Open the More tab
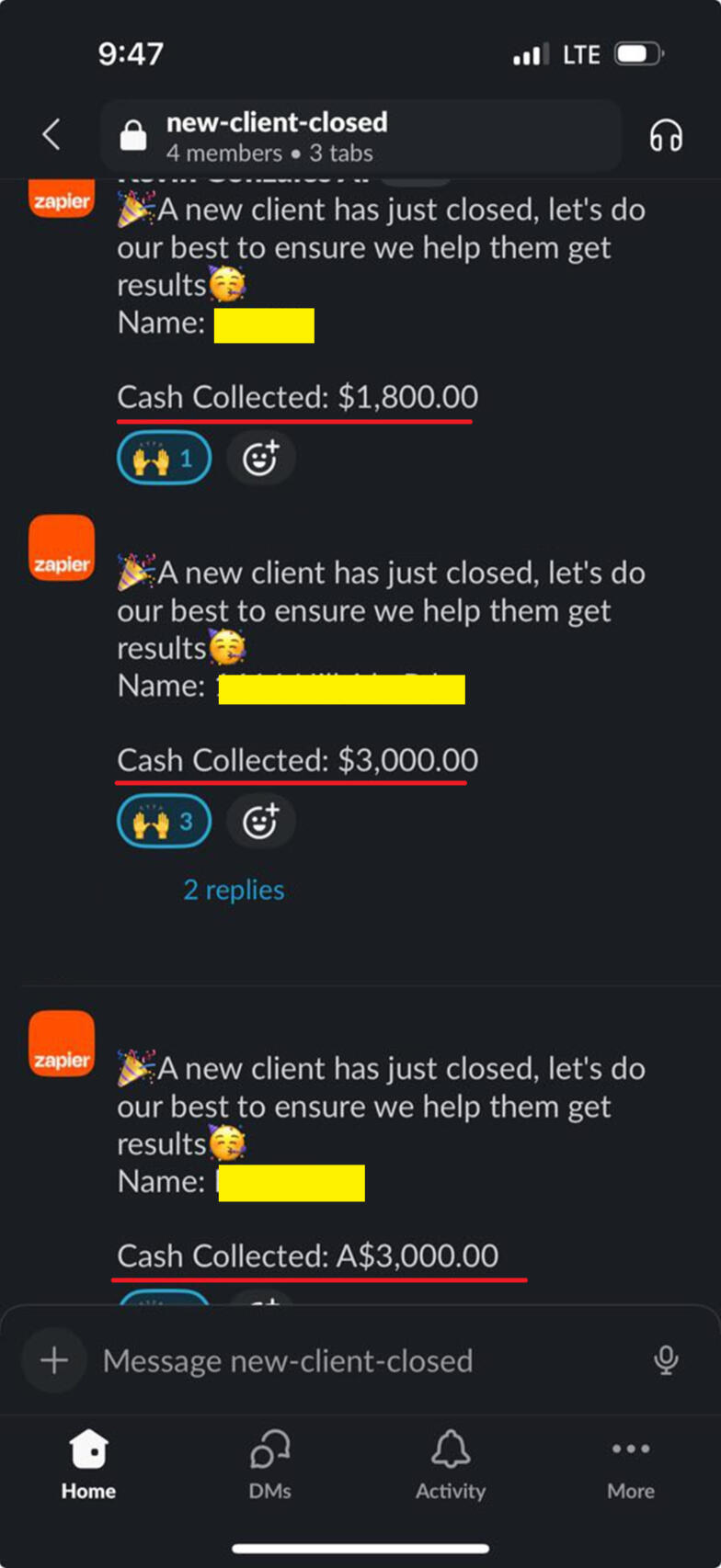The height and width of the screenshot is (1568, 721). (630, 1465)
